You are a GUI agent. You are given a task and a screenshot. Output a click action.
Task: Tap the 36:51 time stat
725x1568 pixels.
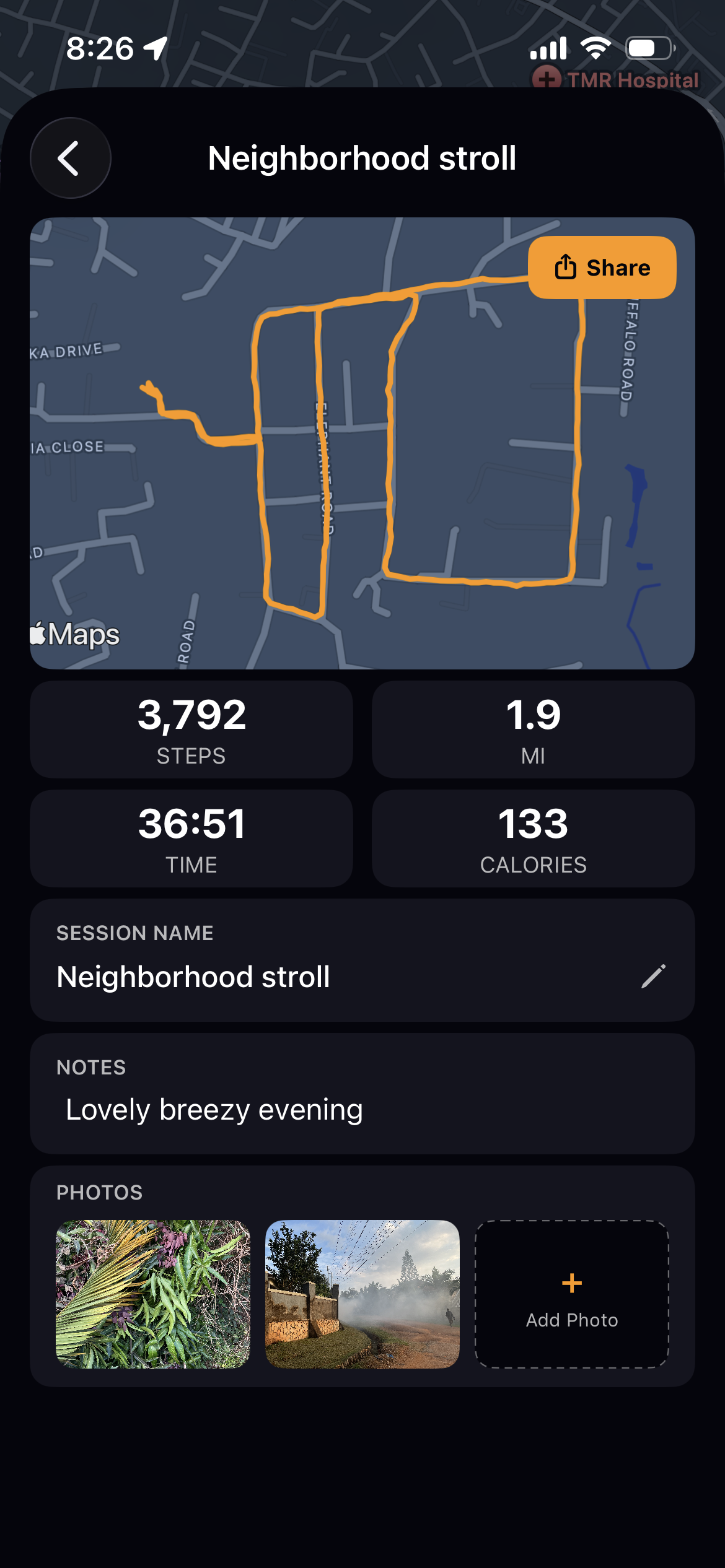tap(193, 838)
